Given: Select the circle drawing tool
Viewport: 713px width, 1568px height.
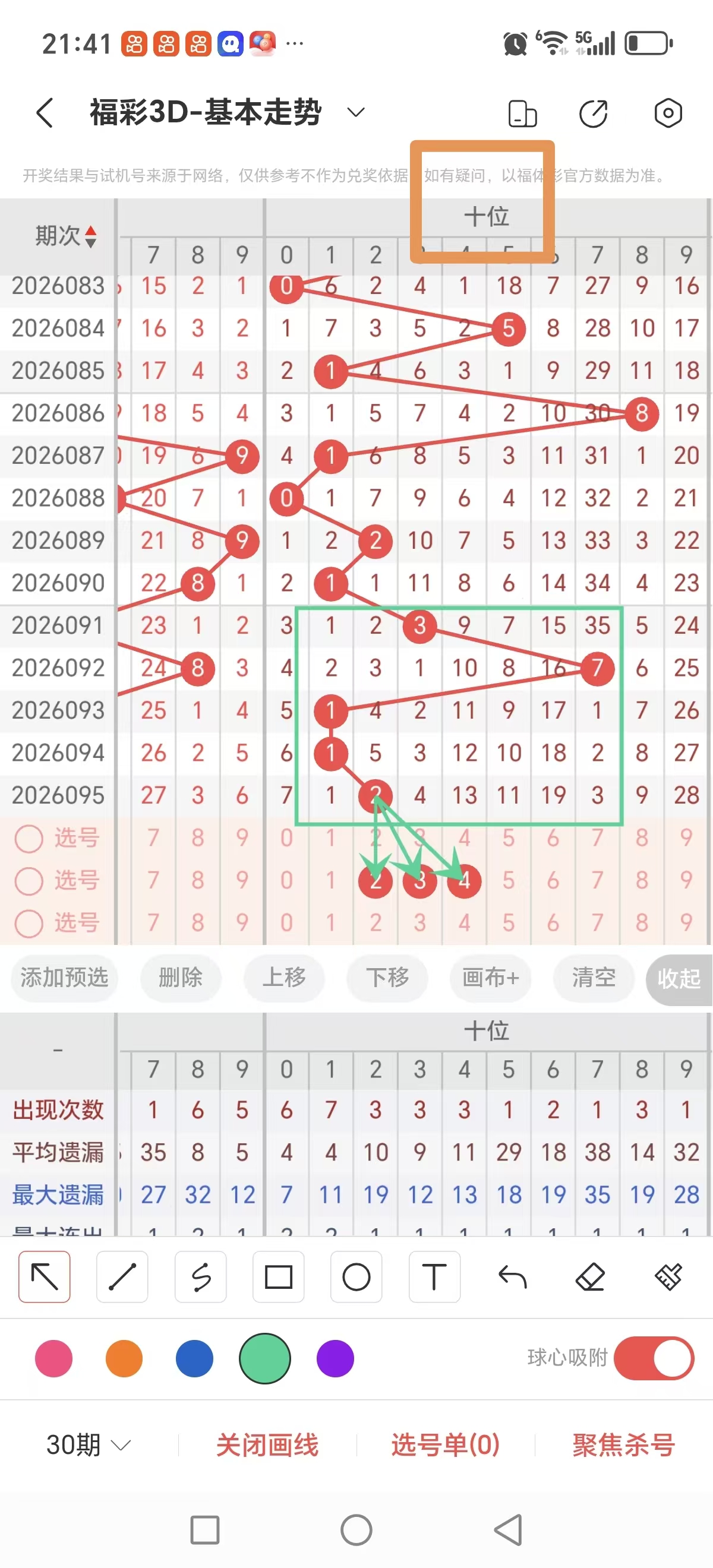Looking at the screenshot, I should click(356, 1276).
